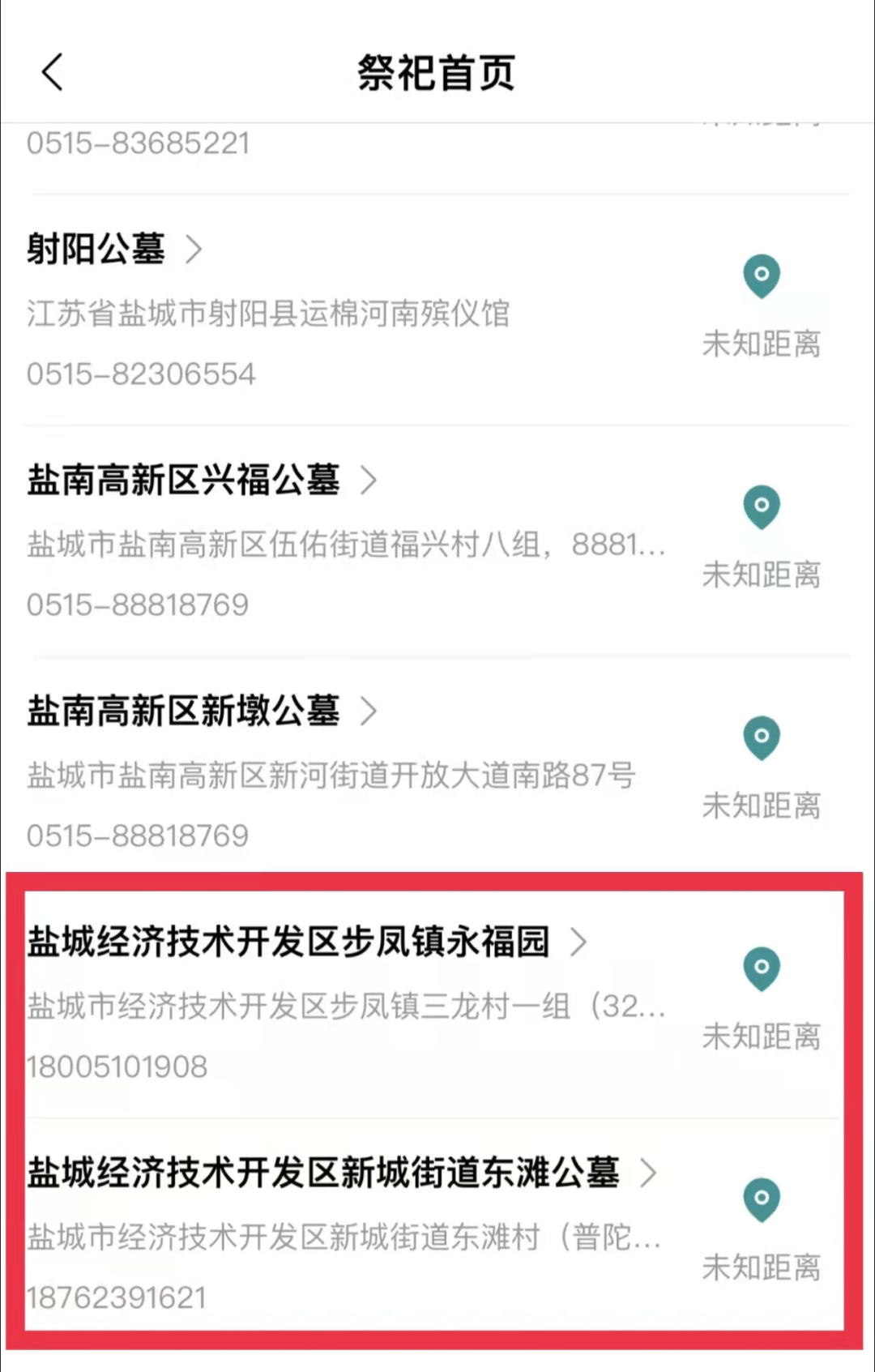Tap the location pin beside 盐南高新区新墩公墓

762,738
